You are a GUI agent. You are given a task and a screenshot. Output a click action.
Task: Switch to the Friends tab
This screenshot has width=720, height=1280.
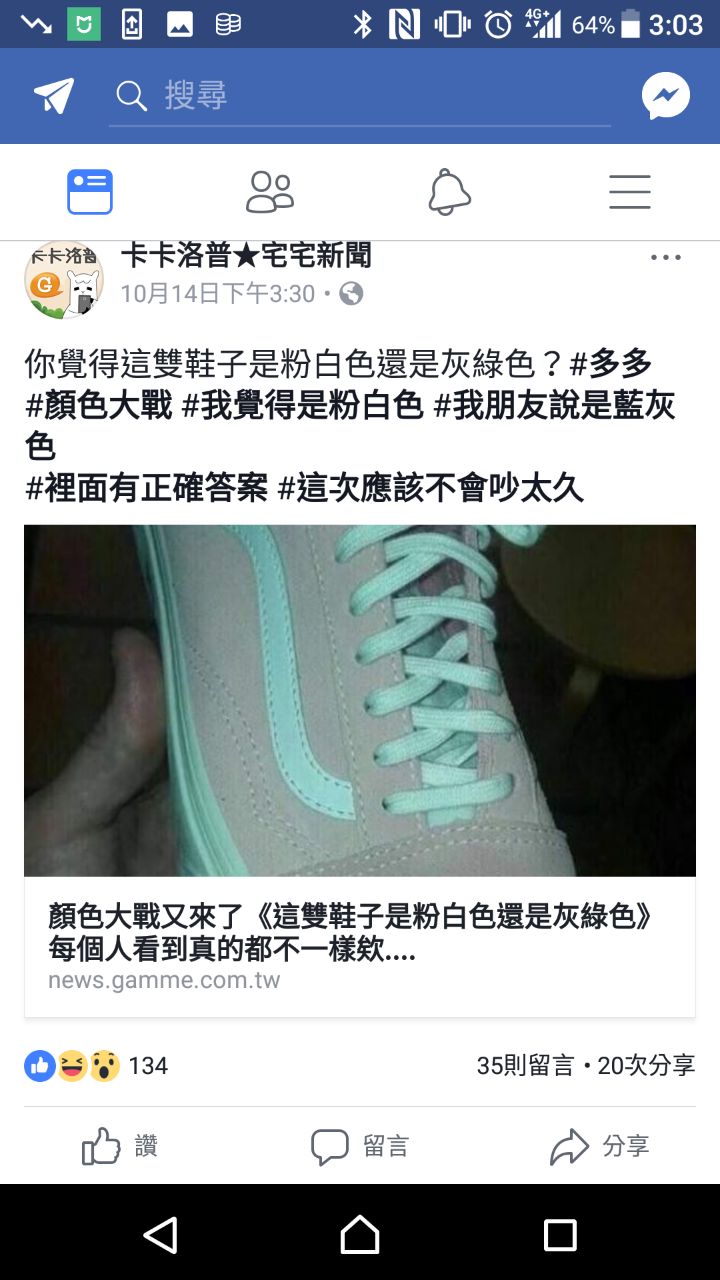[270, 191]
